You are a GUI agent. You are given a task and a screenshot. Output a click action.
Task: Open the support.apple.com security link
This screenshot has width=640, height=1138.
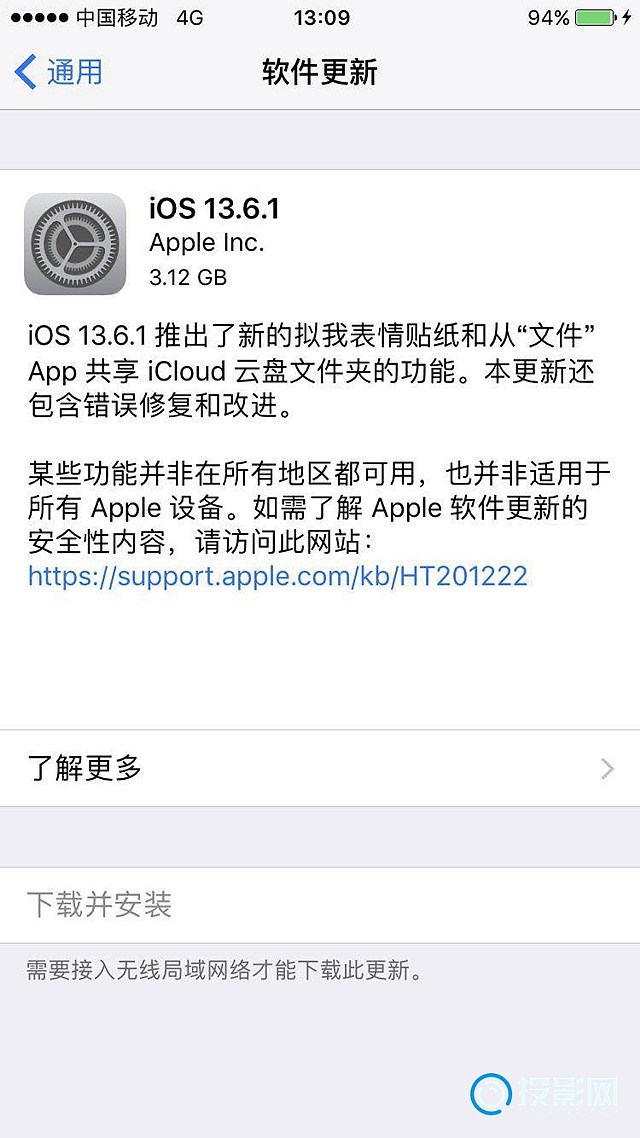pos(277,575)
